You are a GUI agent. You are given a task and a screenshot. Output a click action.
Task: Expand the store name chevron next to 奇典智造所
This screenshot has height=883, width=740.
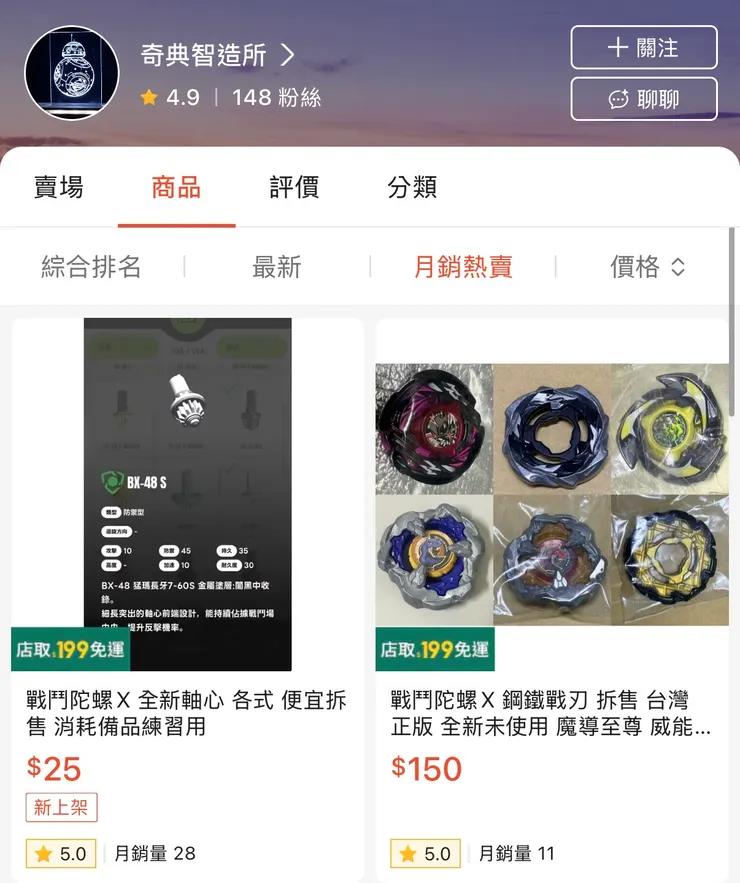point(286,56)
